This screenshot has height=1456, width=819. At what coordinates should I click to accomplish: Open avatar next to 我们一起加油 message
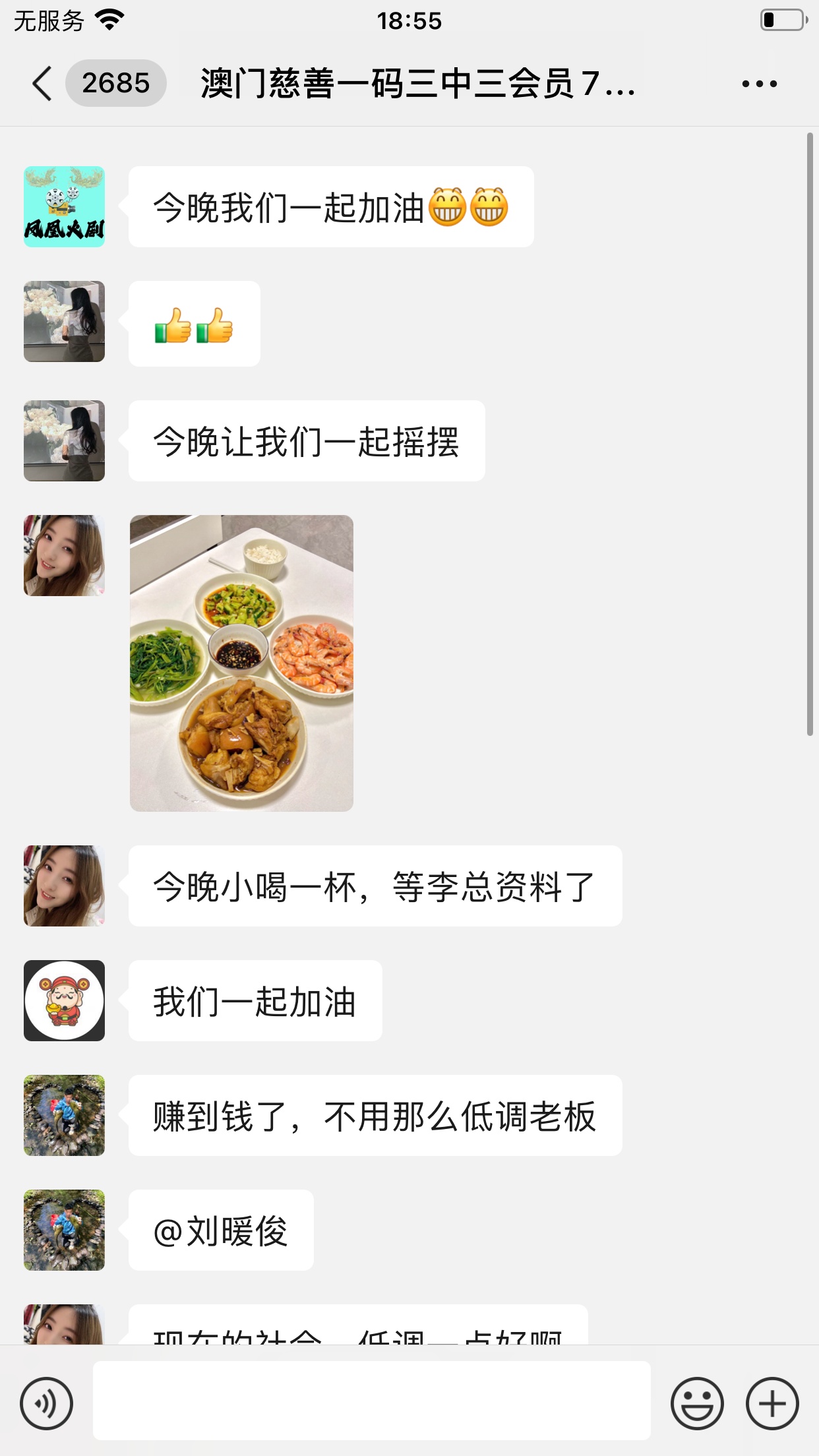tap(64, 1000)
